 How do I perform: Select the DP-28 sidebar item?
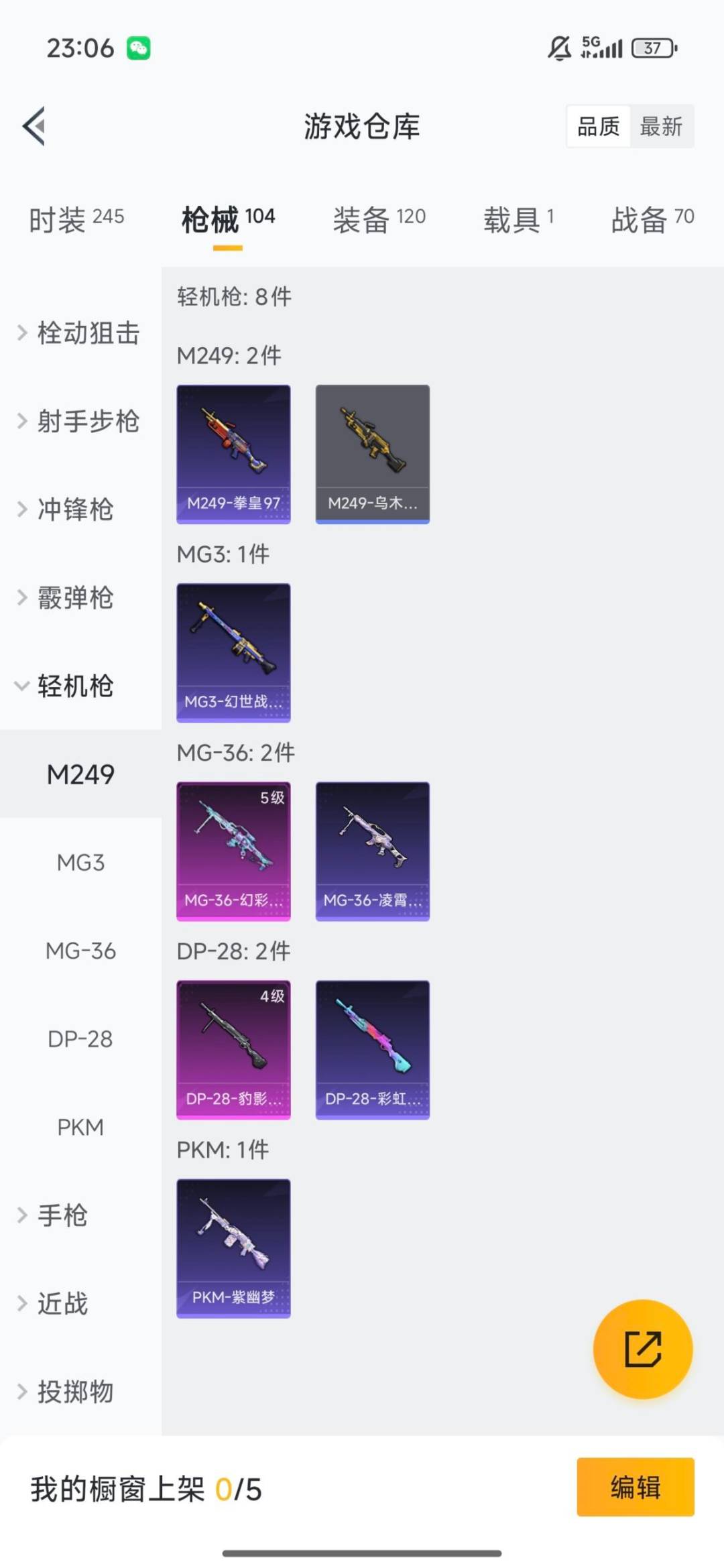(x=80, y=1038)
